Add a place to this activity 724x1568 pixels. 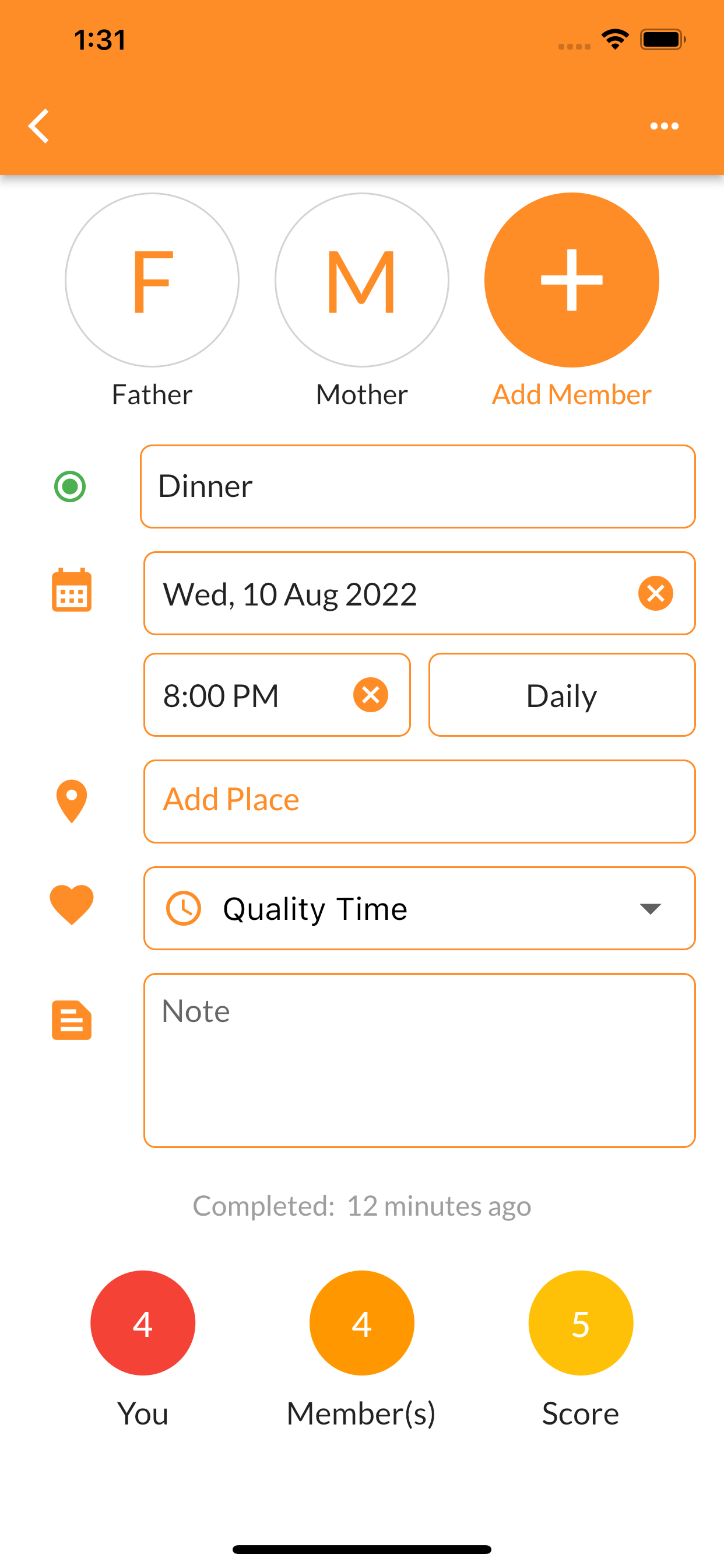[419, 801]
